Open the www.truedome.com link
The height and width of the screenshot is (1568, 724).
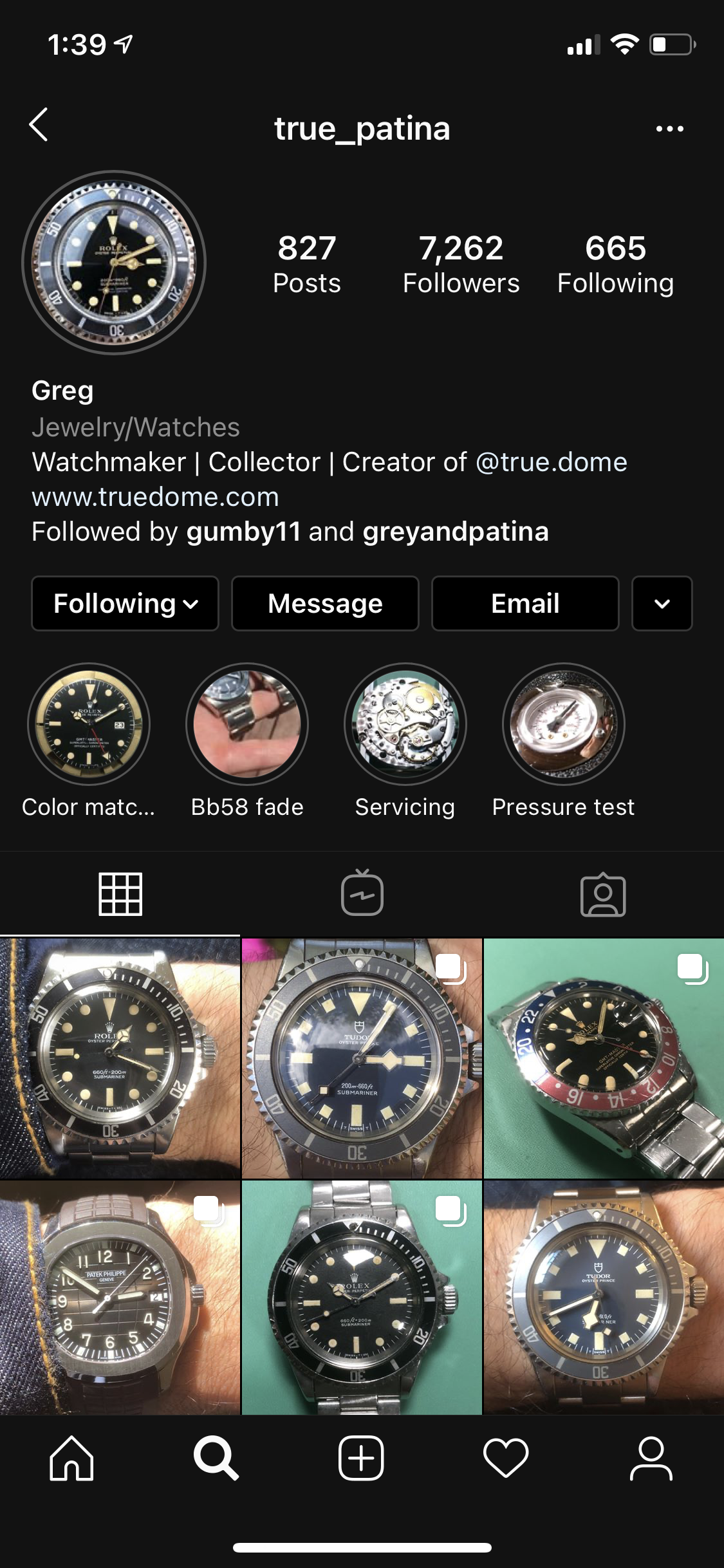[155, 497]
